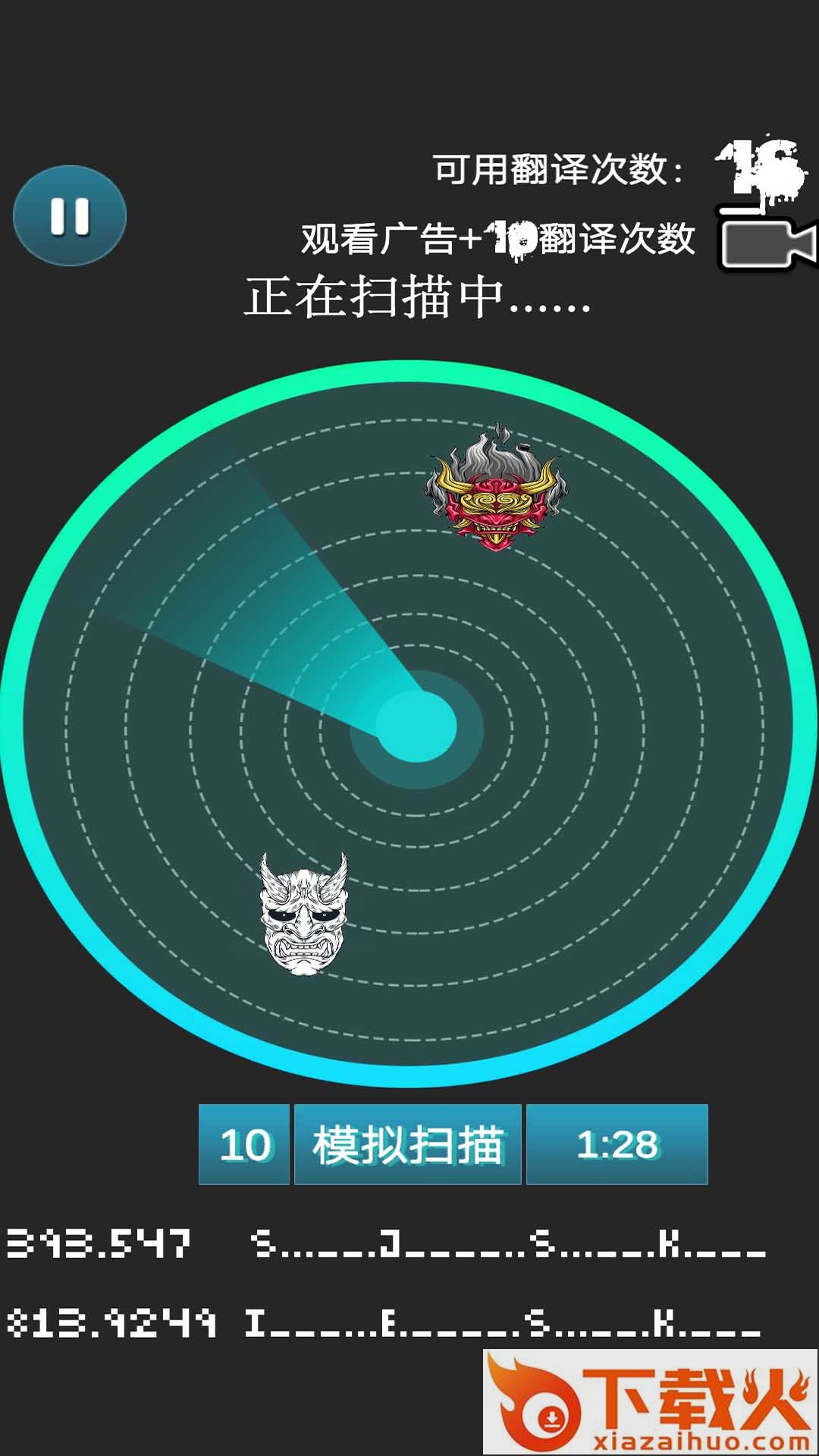Tap the 10 button beside 模拟扫描
The image size is (819, 1456).
point(244,1144)
